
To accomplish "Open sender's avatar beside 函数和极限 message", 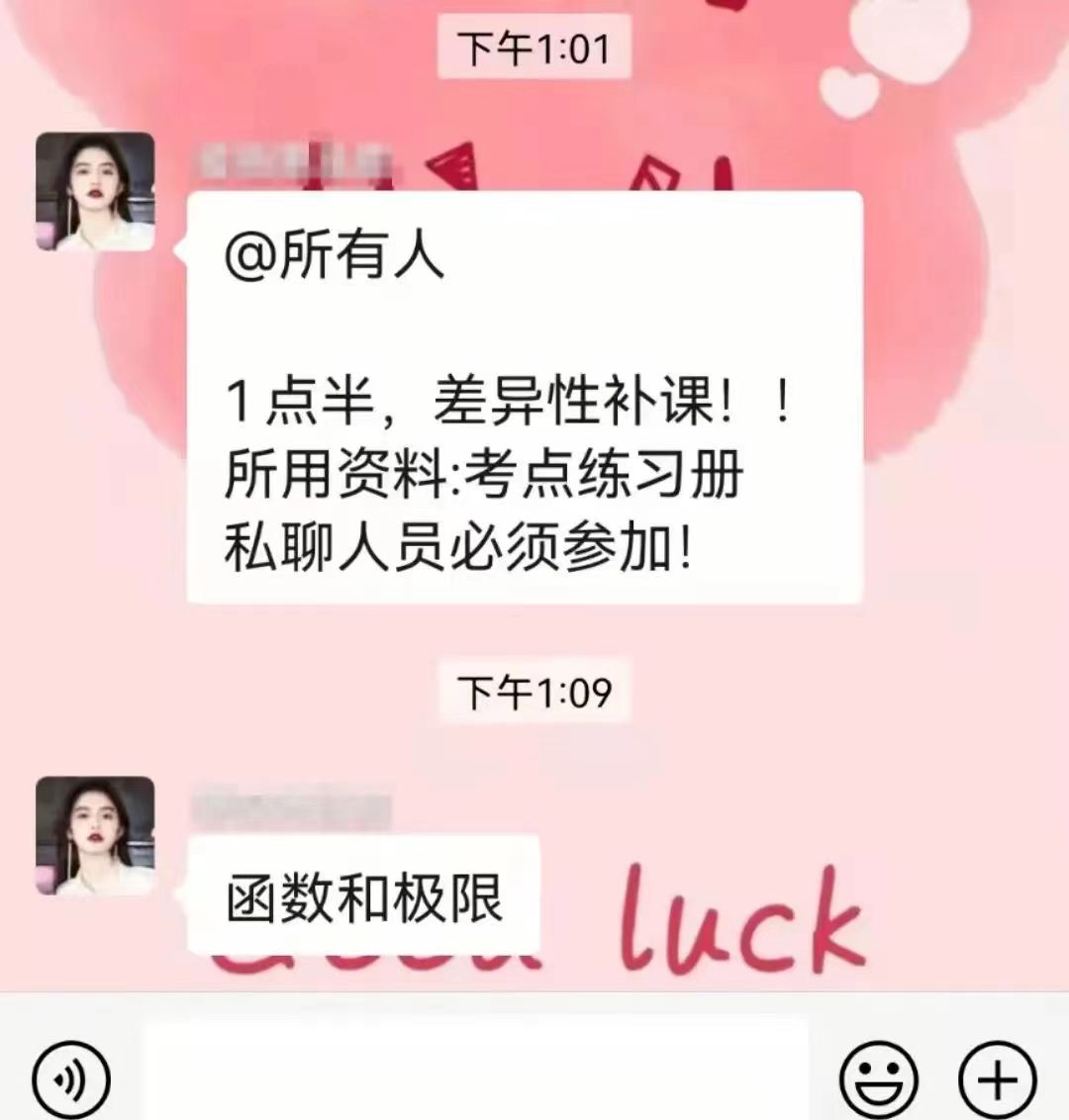I will pyautogui.click(x=95, y=836).
